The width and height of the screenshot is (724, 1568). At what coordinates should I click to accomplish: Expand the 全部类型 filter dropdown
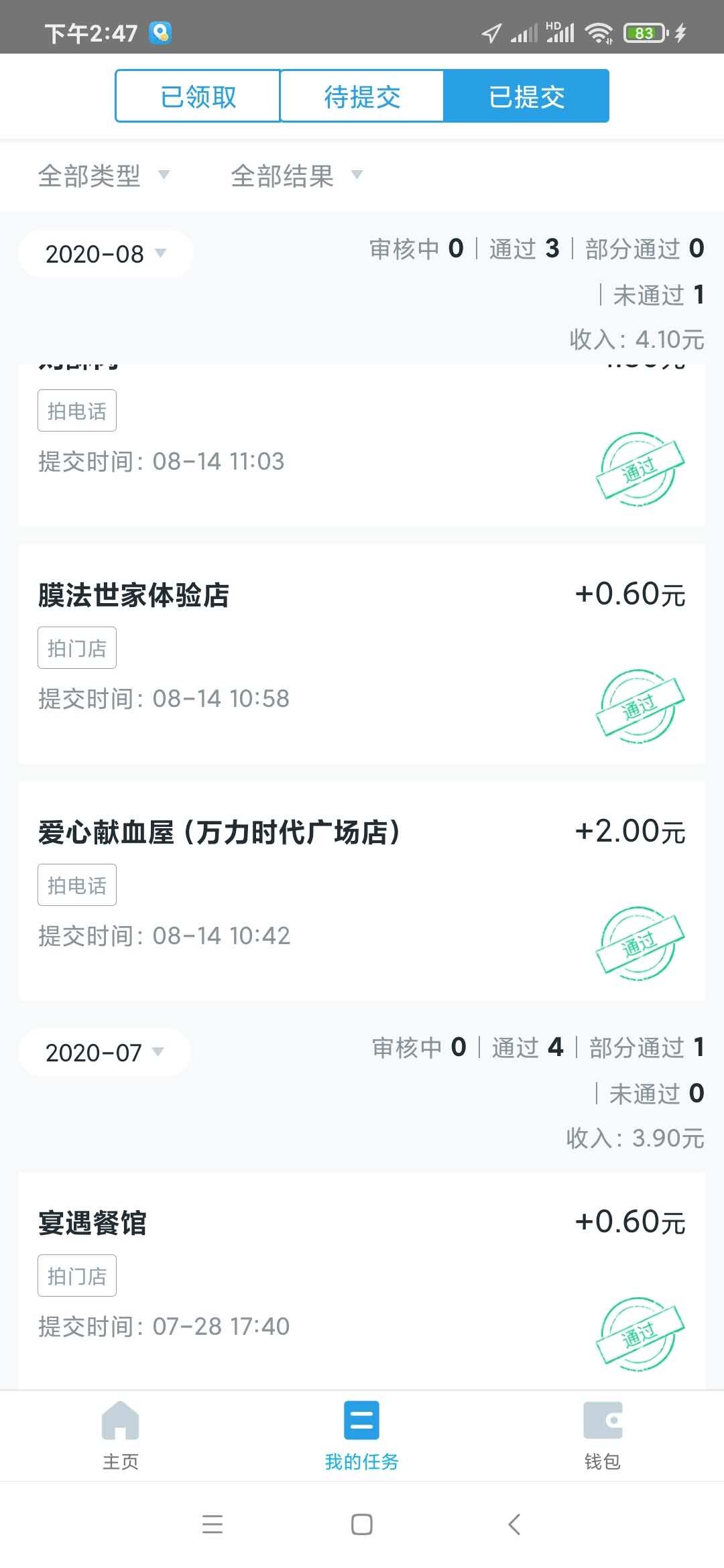(104, 176)
